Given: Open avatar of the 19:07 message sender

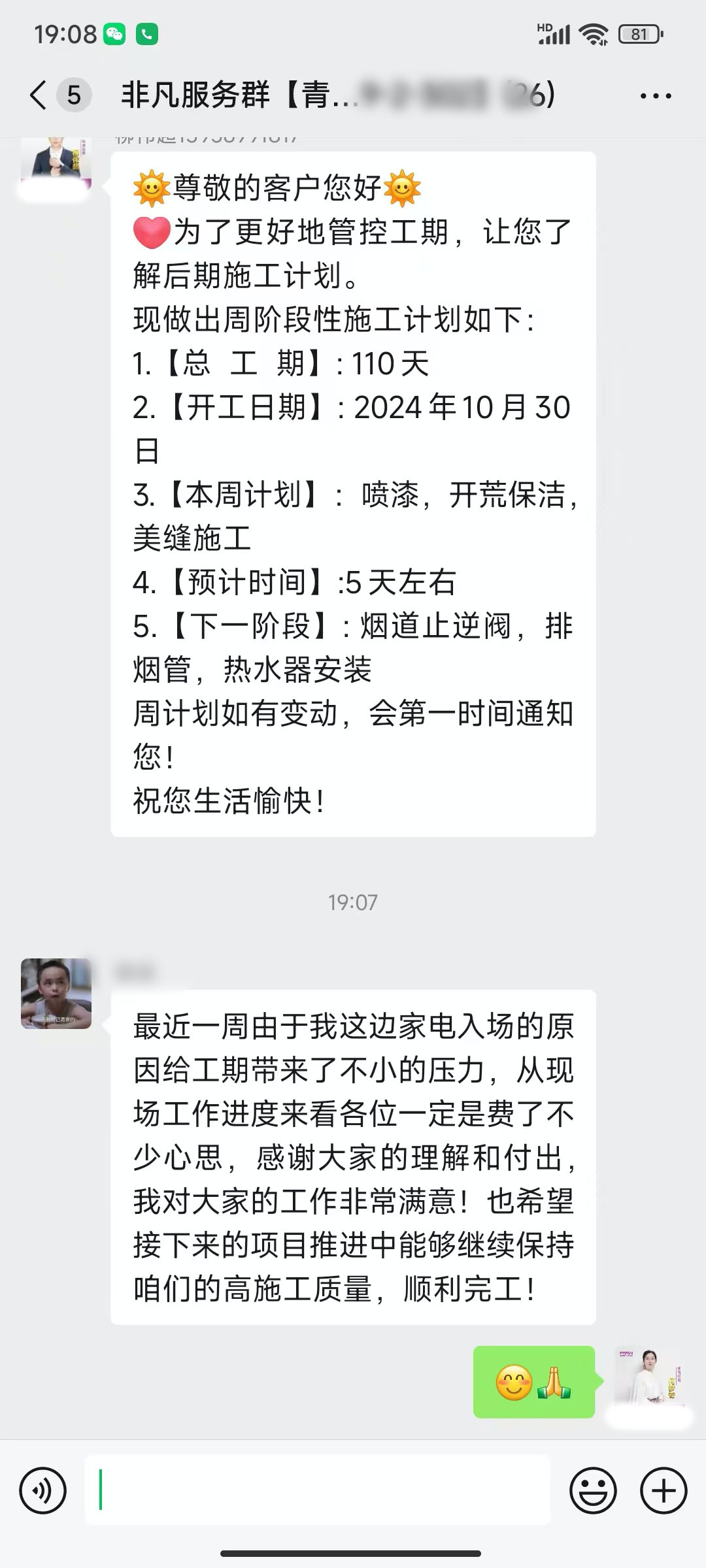Looking at the screenshot, I should [x=56, y=993].
